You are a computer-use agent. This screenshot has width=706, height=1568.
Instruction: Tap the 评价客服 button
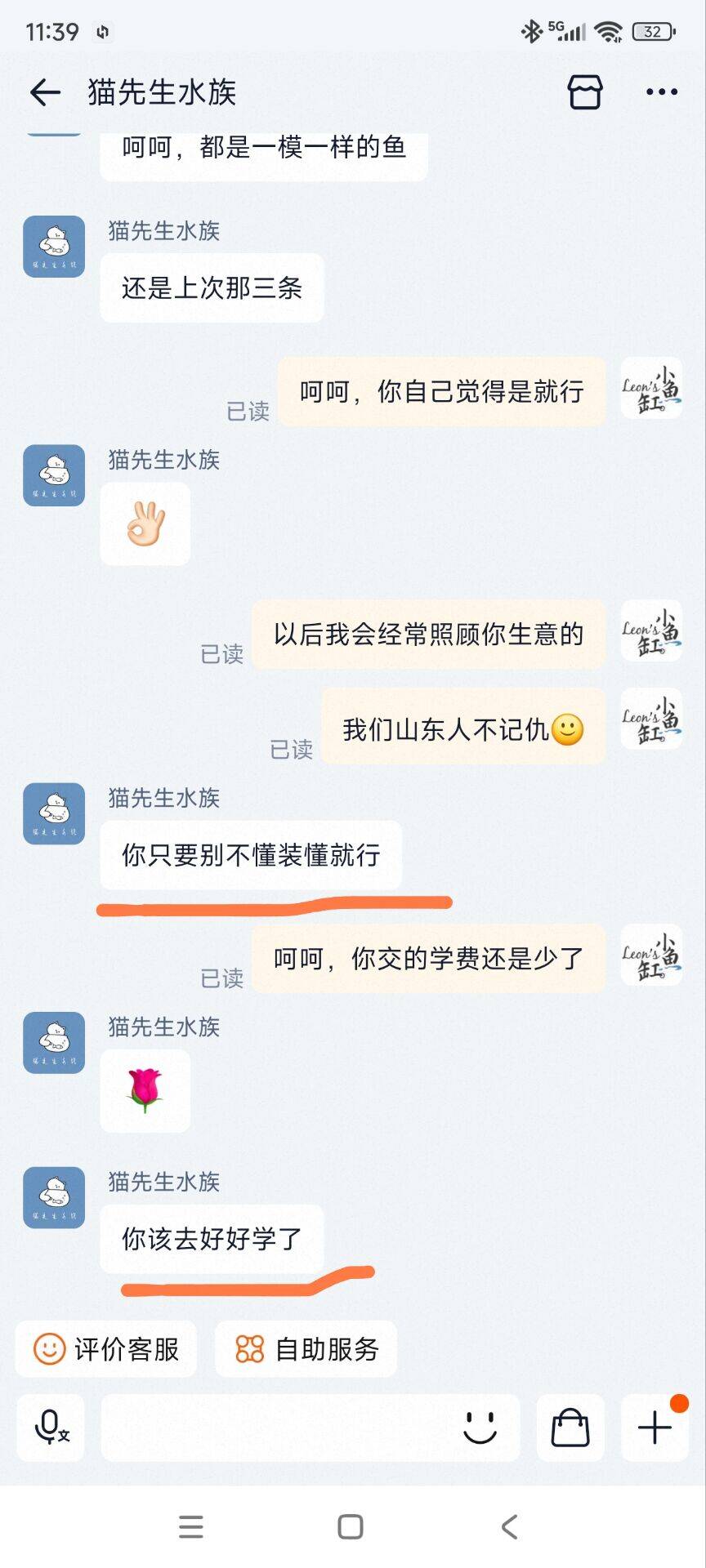[x=106, y=1348]
